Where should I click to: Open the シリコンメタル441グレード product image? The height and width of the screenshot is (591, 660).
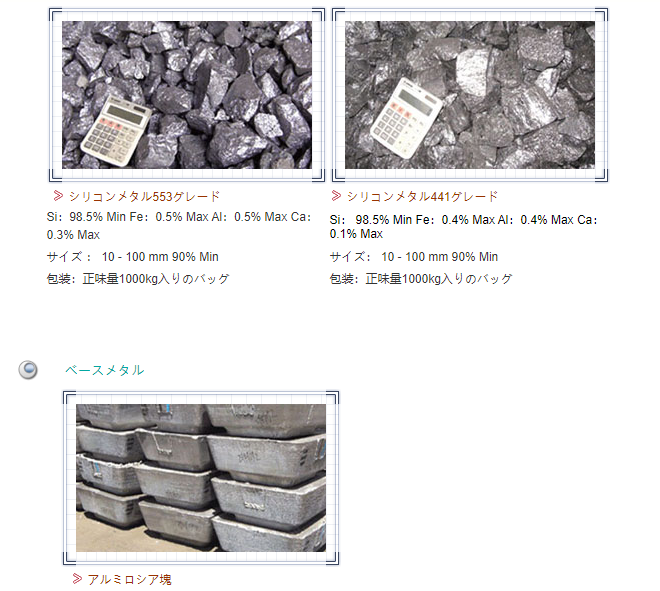[x=470, y=95]
